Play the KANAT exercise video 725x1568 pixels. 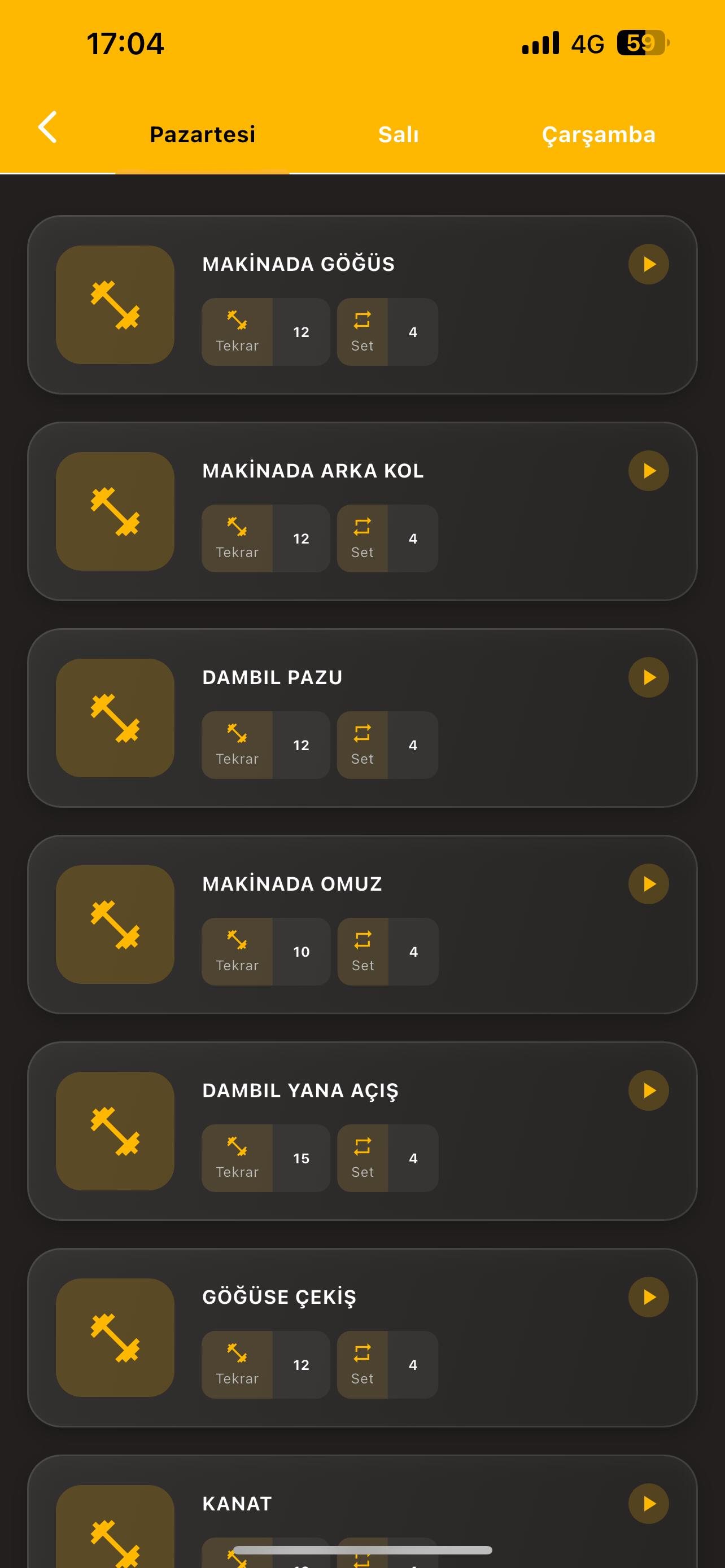648,1504
